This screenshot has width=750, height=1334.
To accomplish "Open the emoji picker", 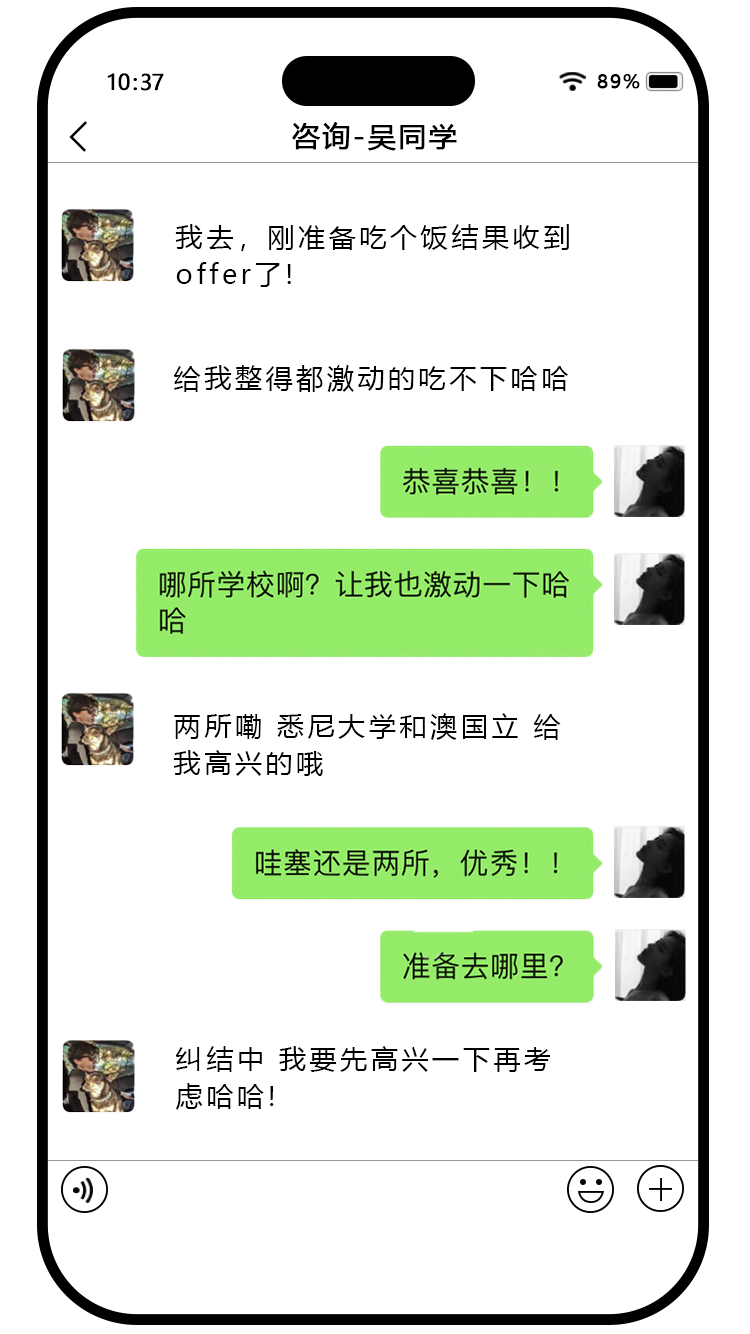I will pyautogui.click(x=590, y=1190).
